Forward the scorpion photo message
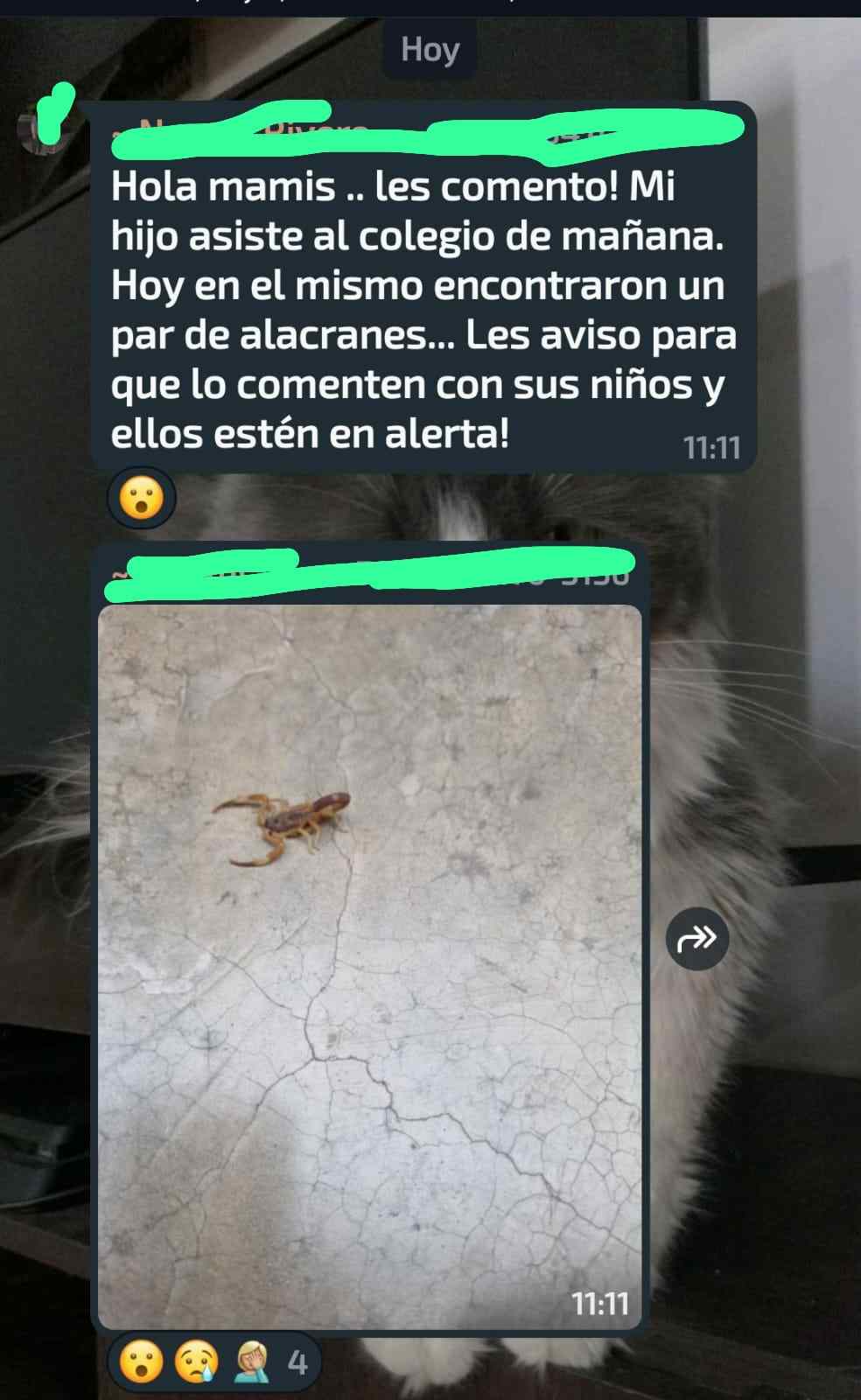Screen dimensions: 861x1400 coord(696,939)
